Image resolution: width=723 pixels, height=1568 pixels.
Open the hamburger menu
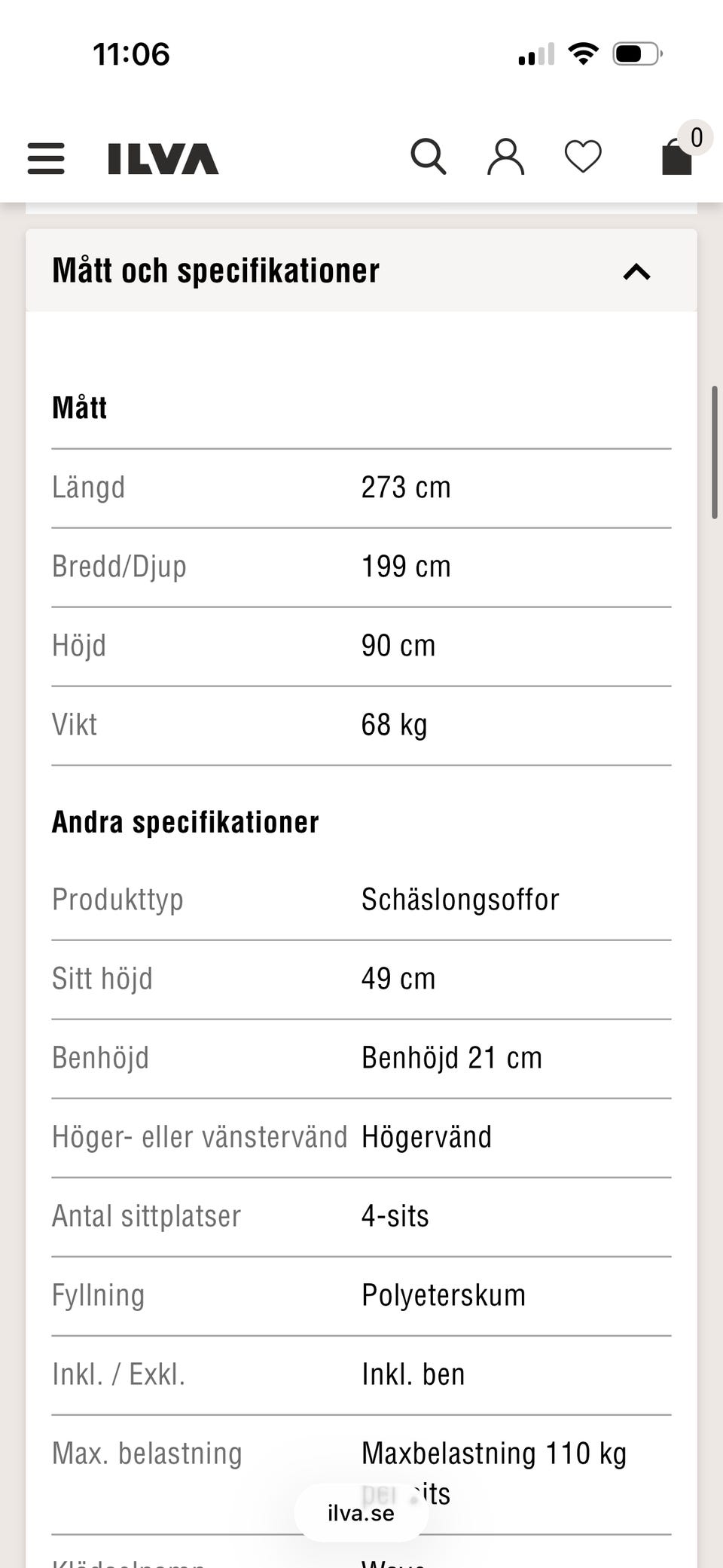46,158
